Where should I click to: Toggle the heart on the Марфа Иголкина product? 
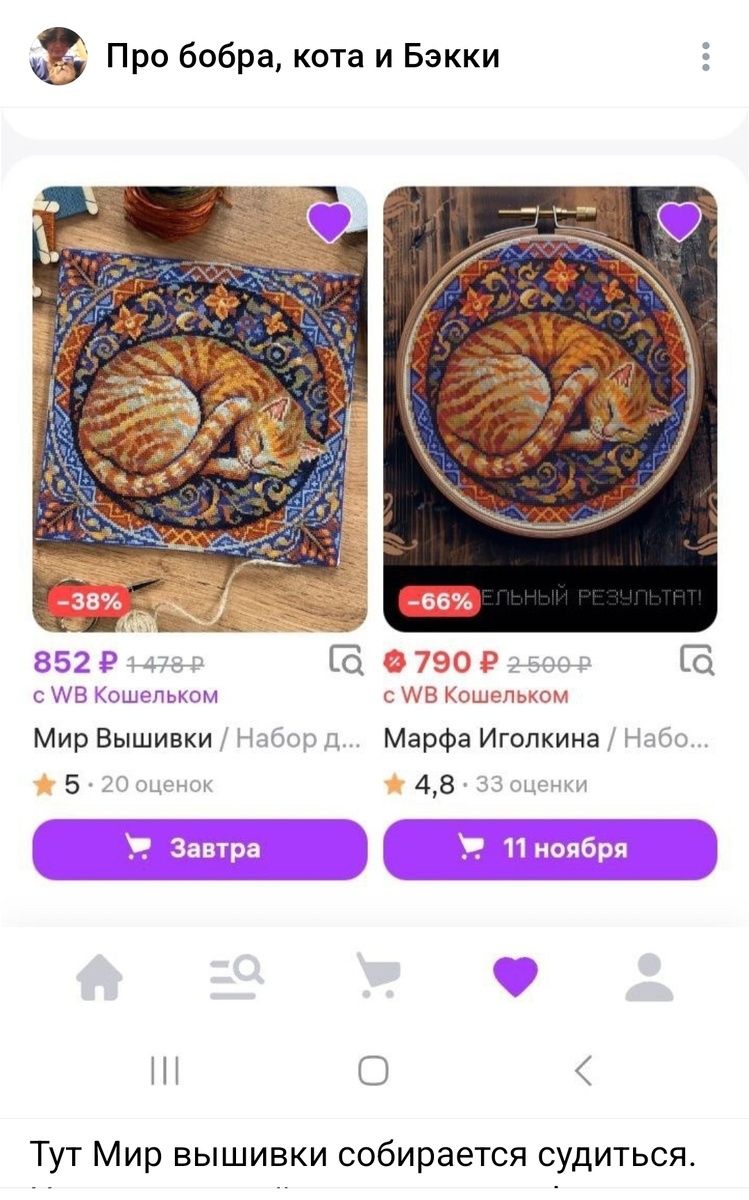click(x=677, y=222)
